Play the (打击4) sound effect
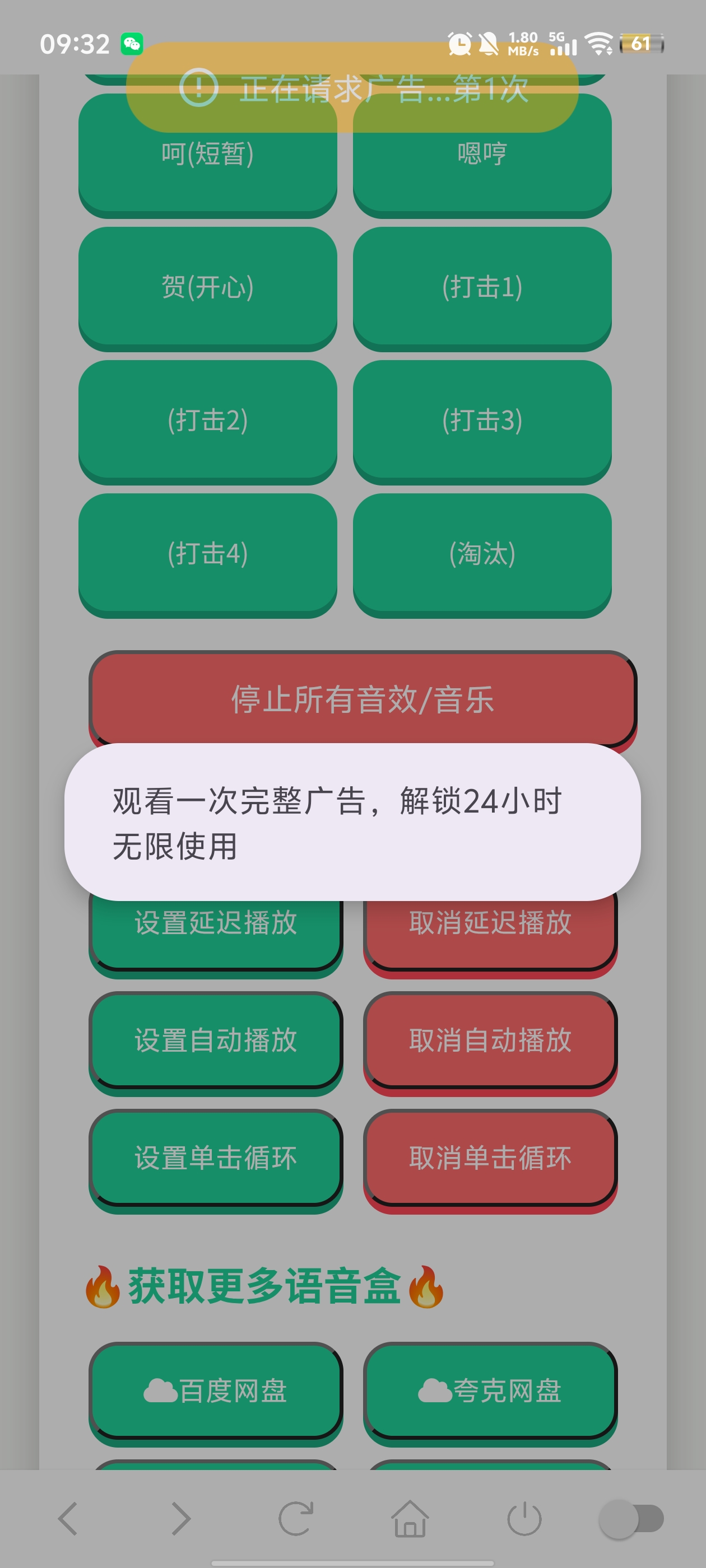The height and width of the screenshot is (1568, 706). (207, 554)
